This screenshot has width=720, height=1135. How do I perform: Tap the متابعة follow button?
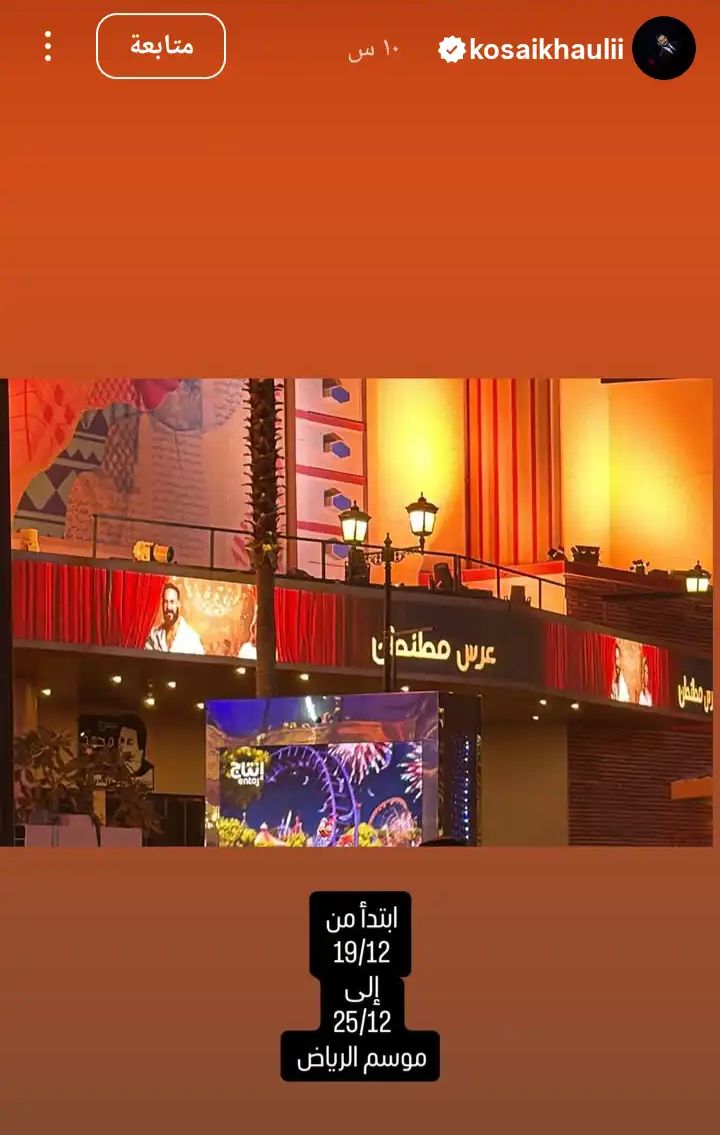click(161, 46)
